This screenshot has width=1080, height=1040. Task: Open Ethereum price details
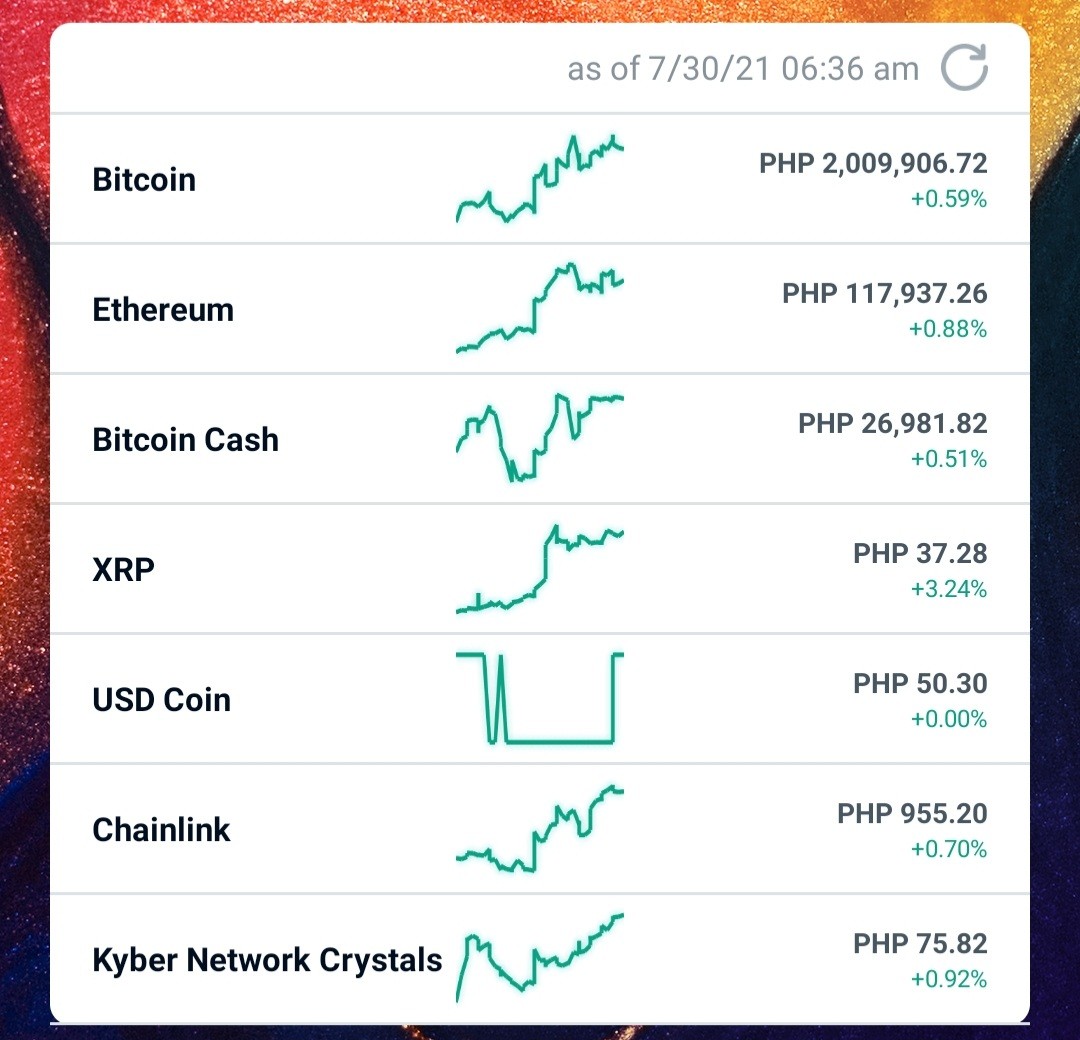click(540, 309)
